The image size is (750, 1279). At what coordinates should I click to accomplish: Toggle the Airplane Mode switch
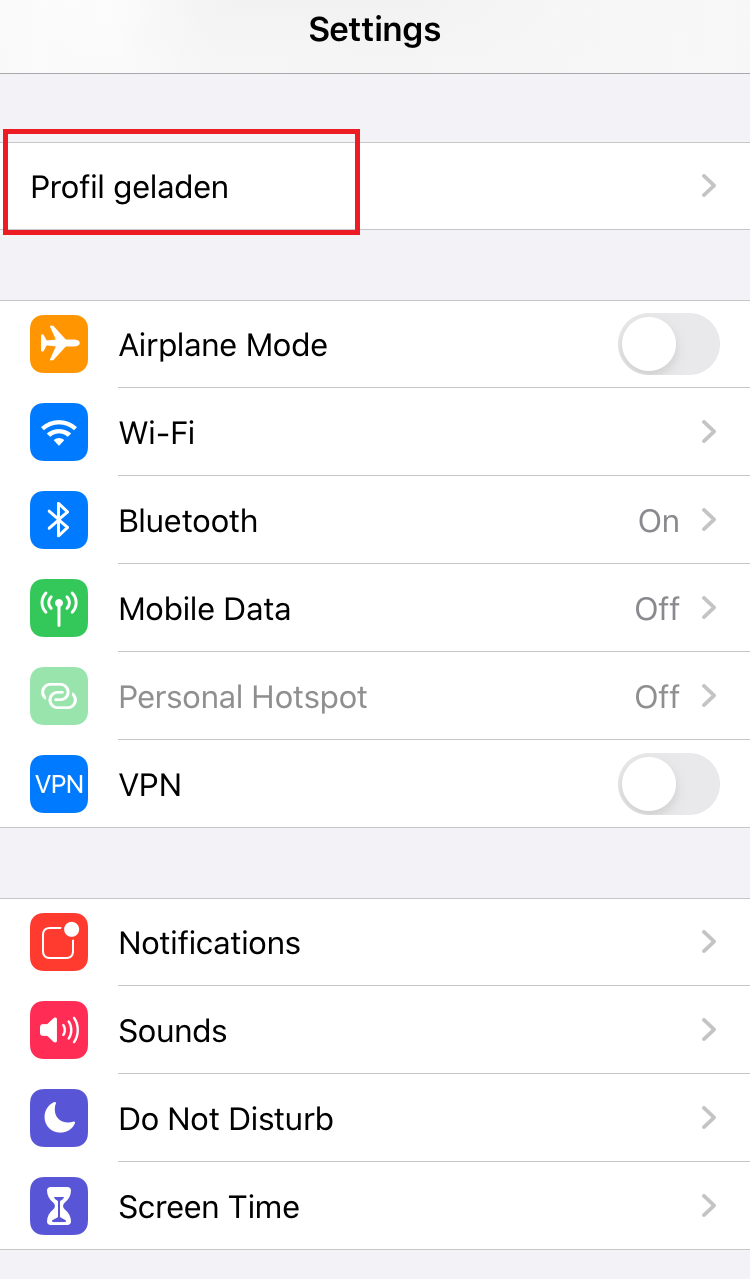669,345
